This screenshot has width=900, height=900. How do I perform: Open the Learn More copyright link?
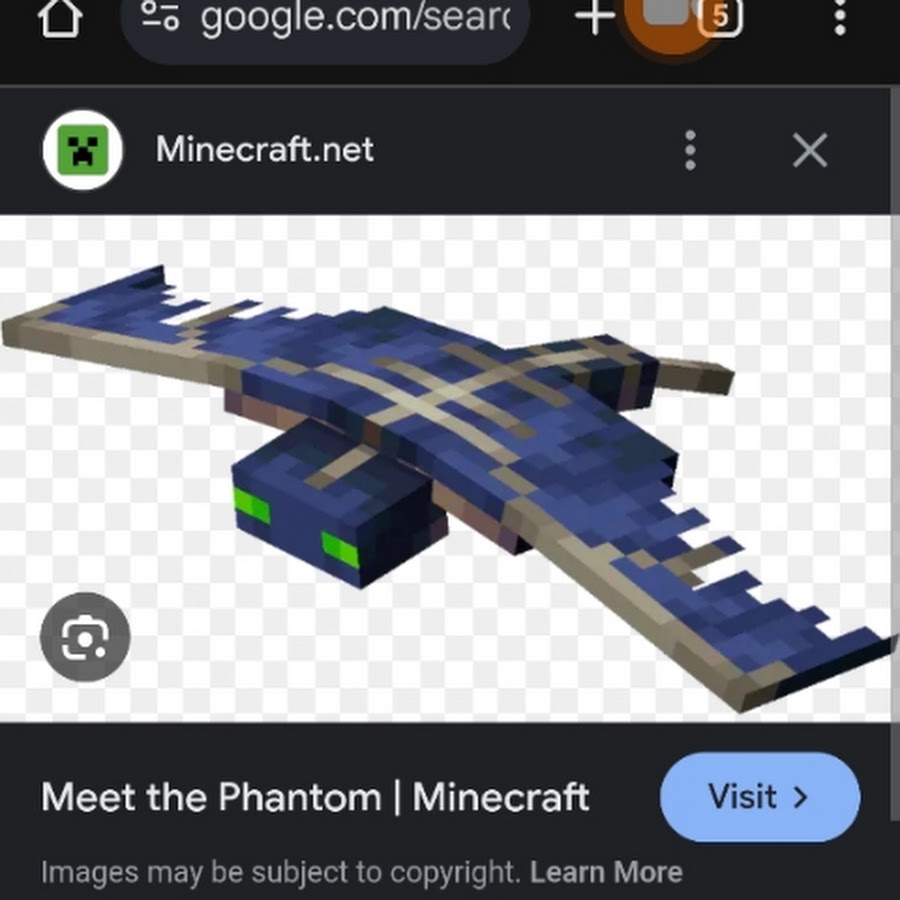(x=606, y=872)
